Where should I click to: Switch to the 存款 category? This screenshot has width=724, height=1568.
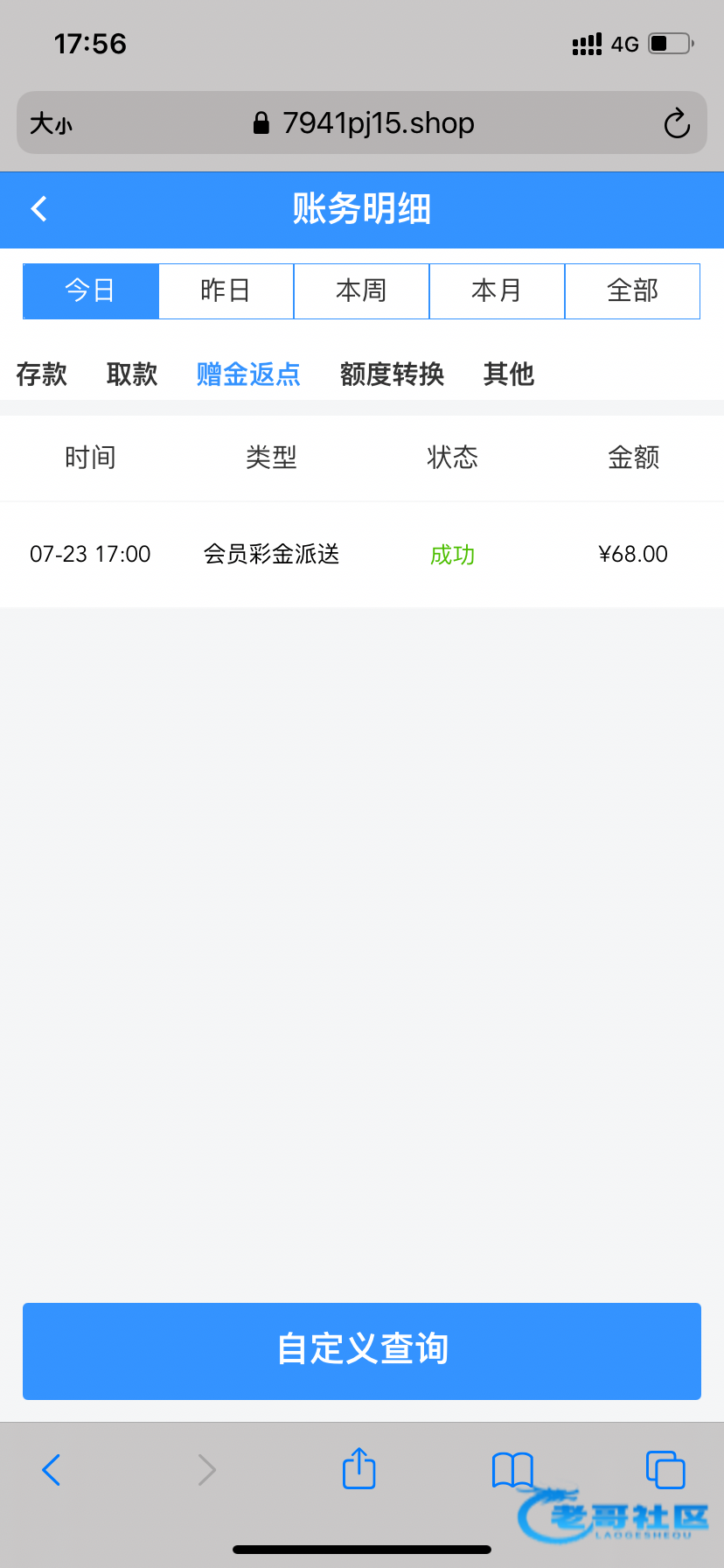[x=42, y=374]
